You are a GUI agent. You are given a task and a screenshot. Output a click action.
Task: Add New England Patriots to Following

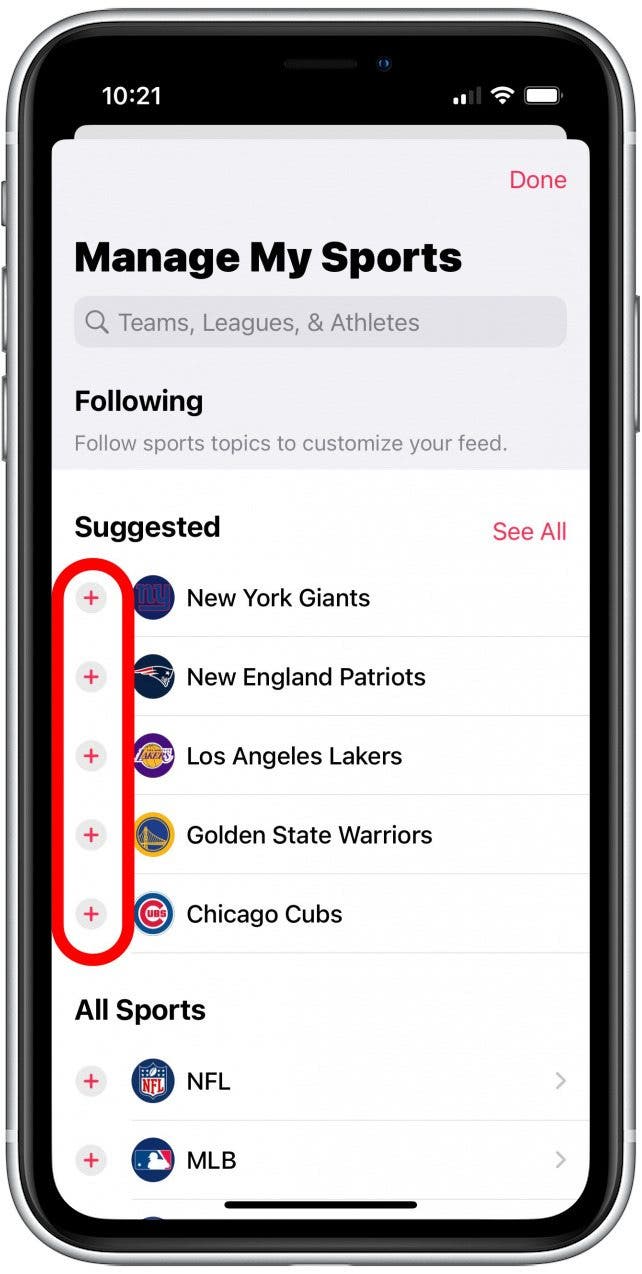[x=91, y=677]
